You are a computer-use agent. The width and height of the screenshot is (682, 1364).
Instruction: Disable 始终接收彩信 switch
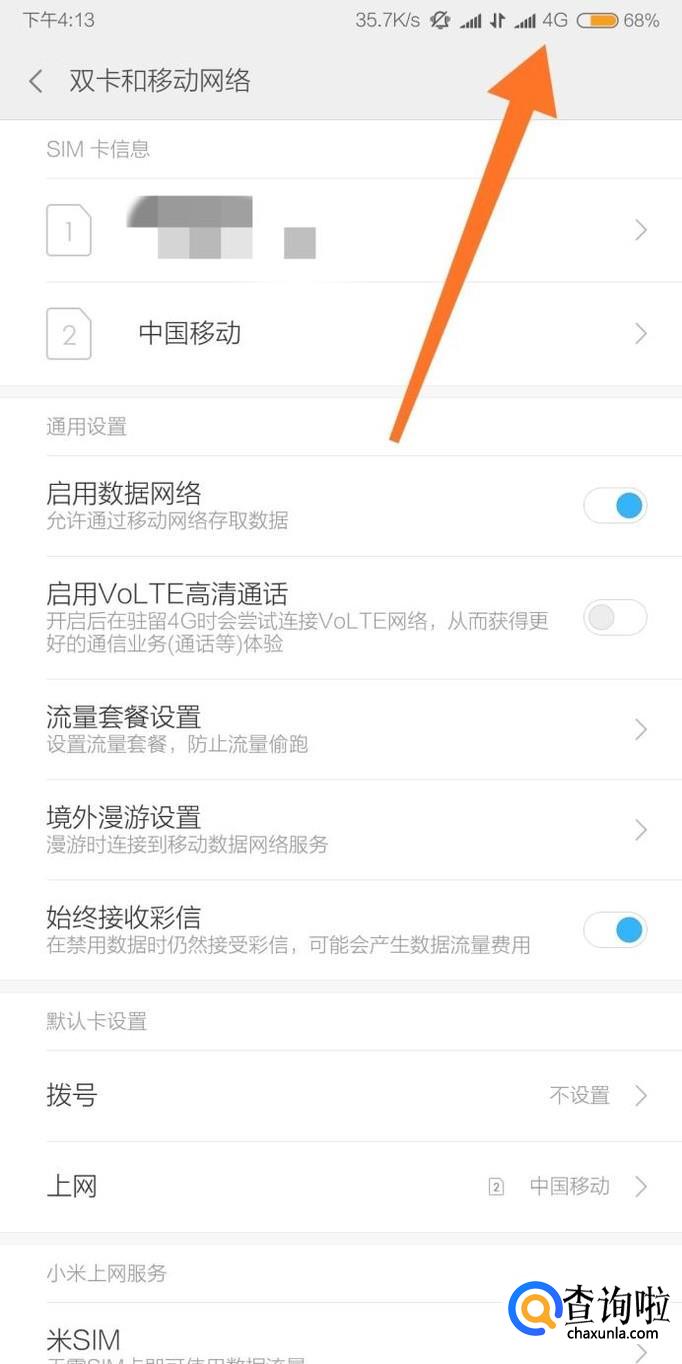[615, 930]
